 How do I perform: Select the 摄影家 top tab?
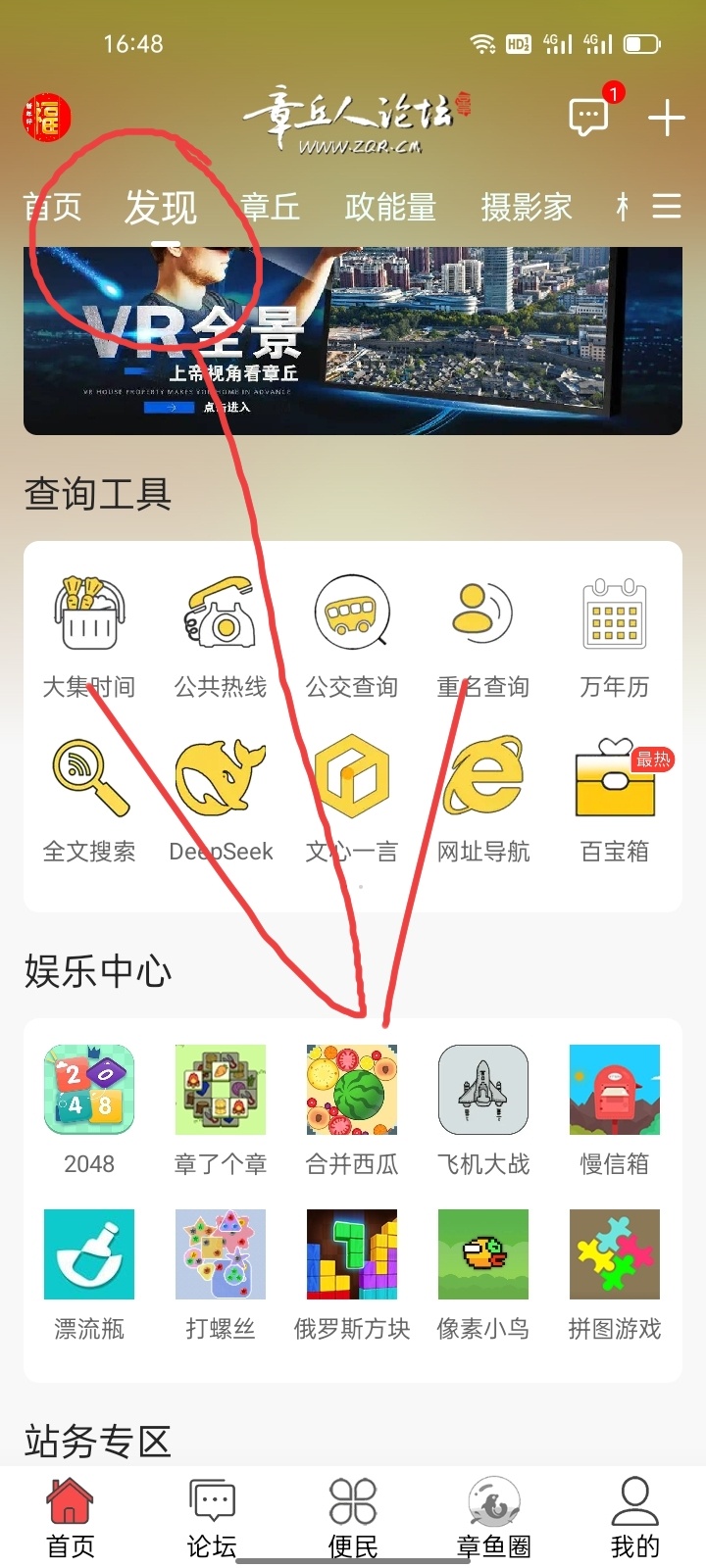527,208
